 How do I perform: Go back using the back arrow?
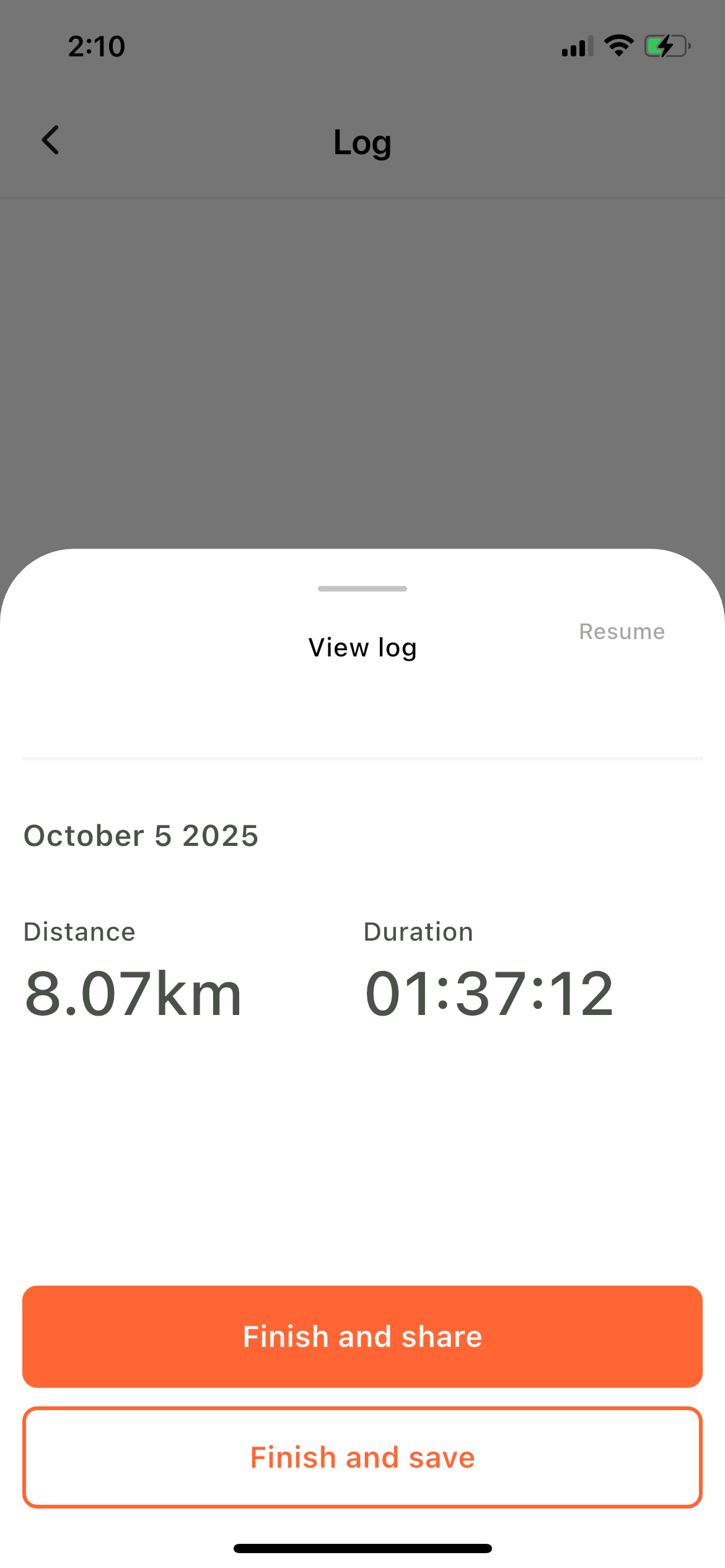(51, 140)
